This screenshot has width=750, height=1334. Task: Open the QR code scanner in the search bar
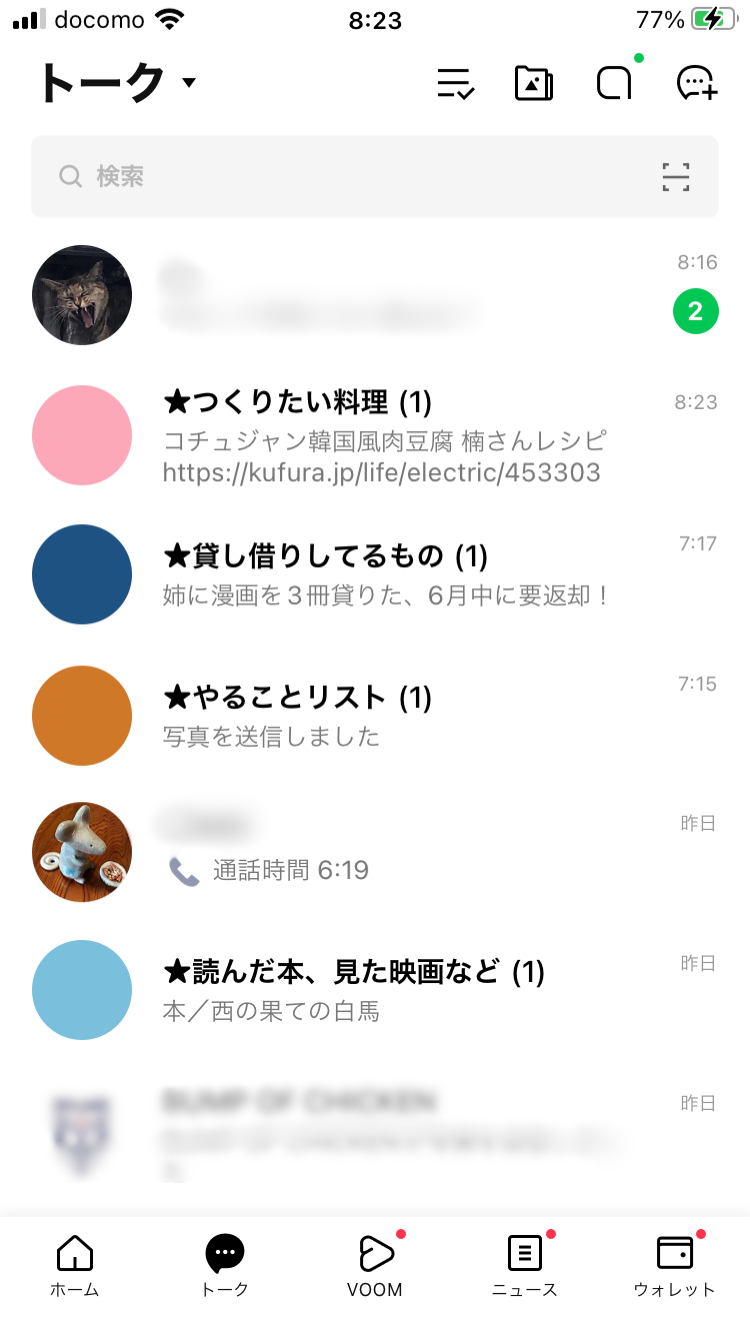tap(675, 176)
